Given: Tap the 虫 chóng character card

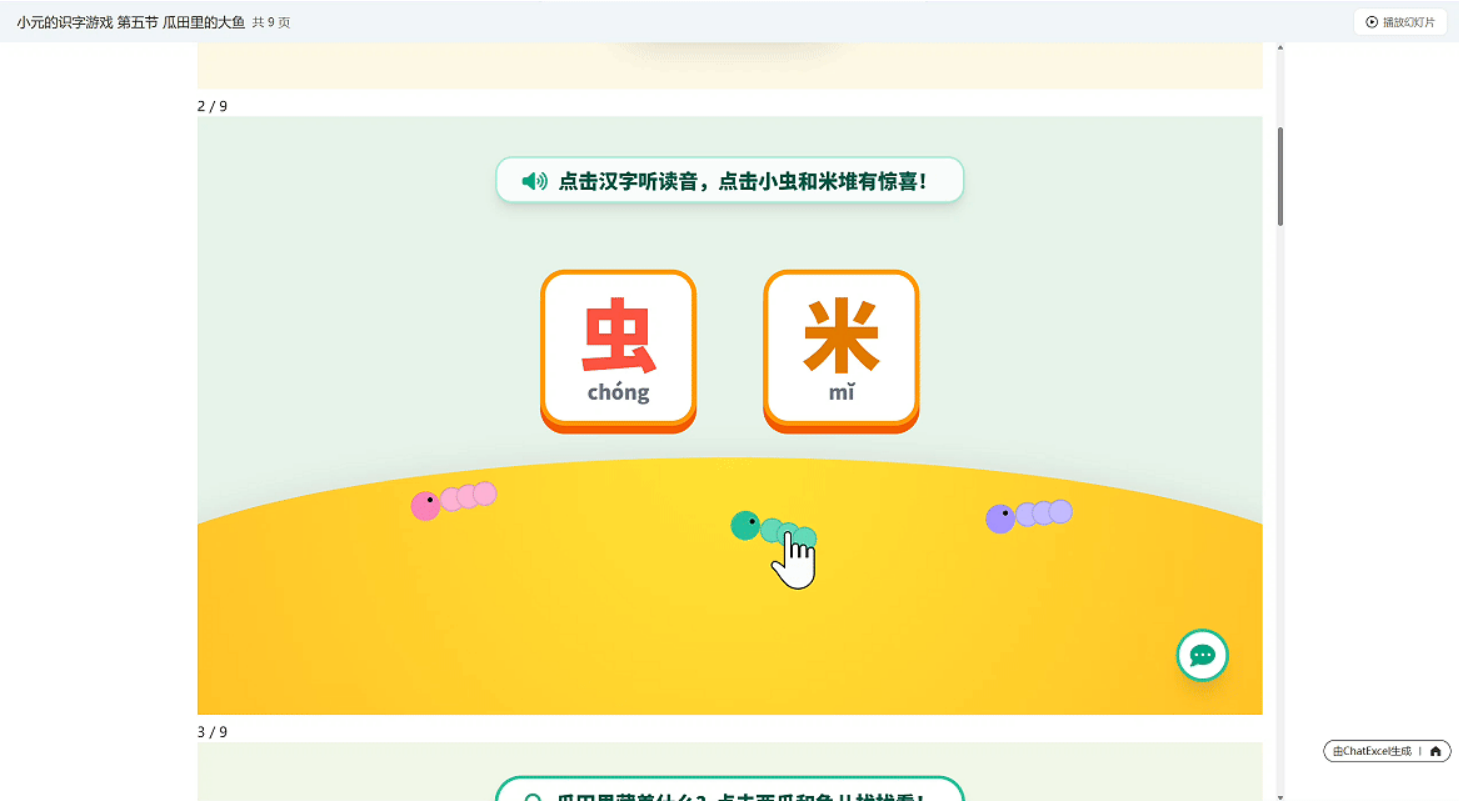Looking at the screenshot, I should coord(618,348).
